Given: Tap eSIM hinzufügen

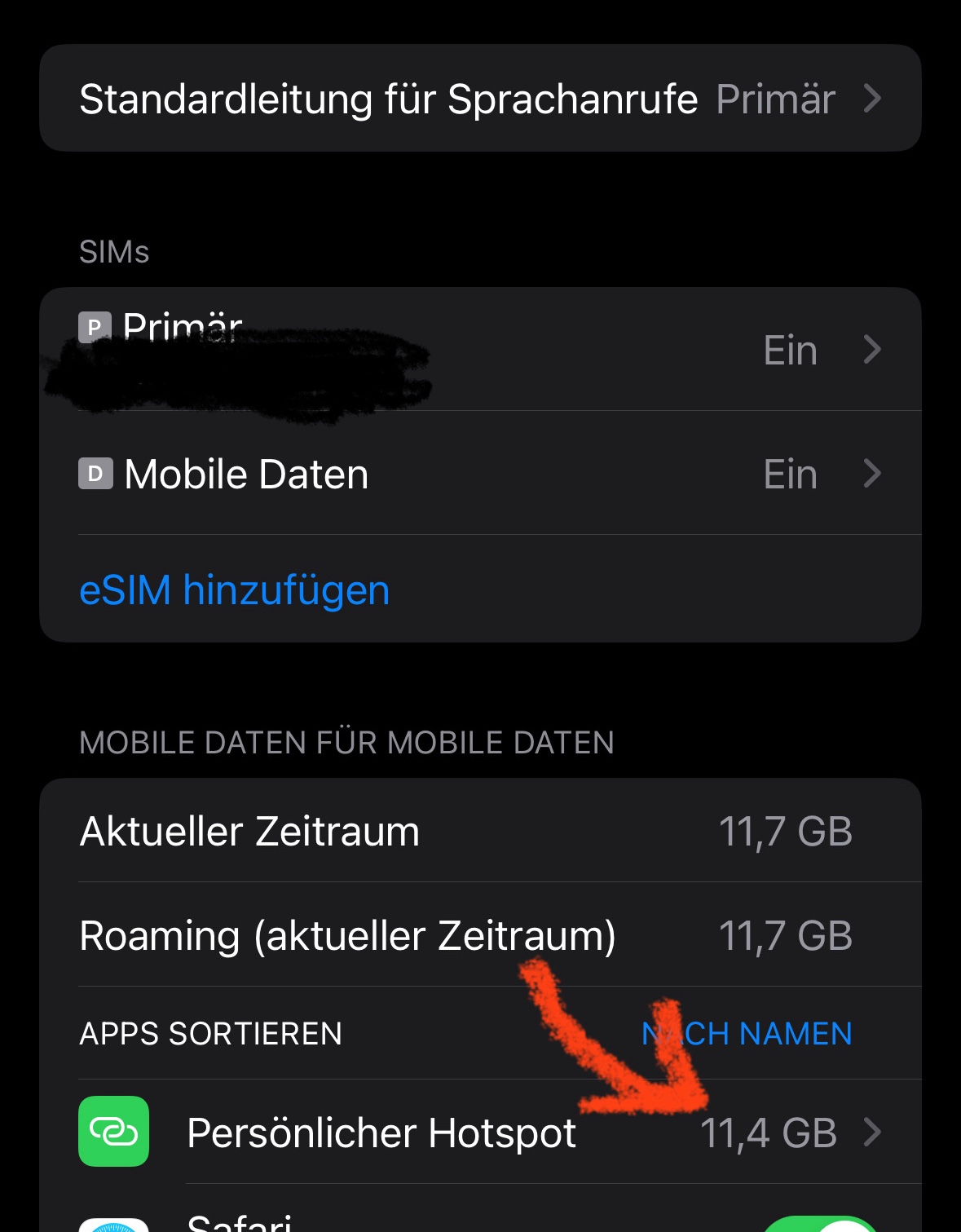Looking at the screenshot, I should (235, 590).
